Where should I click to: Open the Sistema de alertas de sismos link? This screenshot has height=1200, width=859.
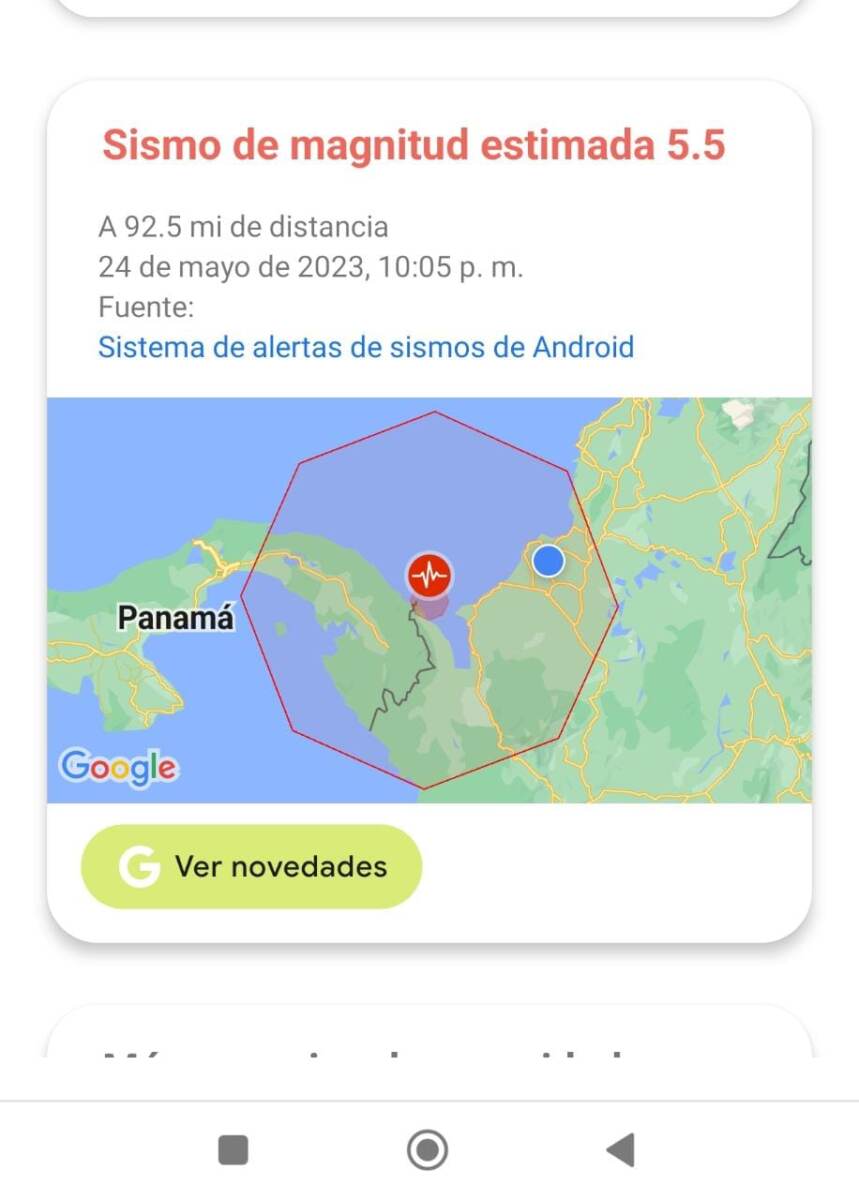coord(365,347)
